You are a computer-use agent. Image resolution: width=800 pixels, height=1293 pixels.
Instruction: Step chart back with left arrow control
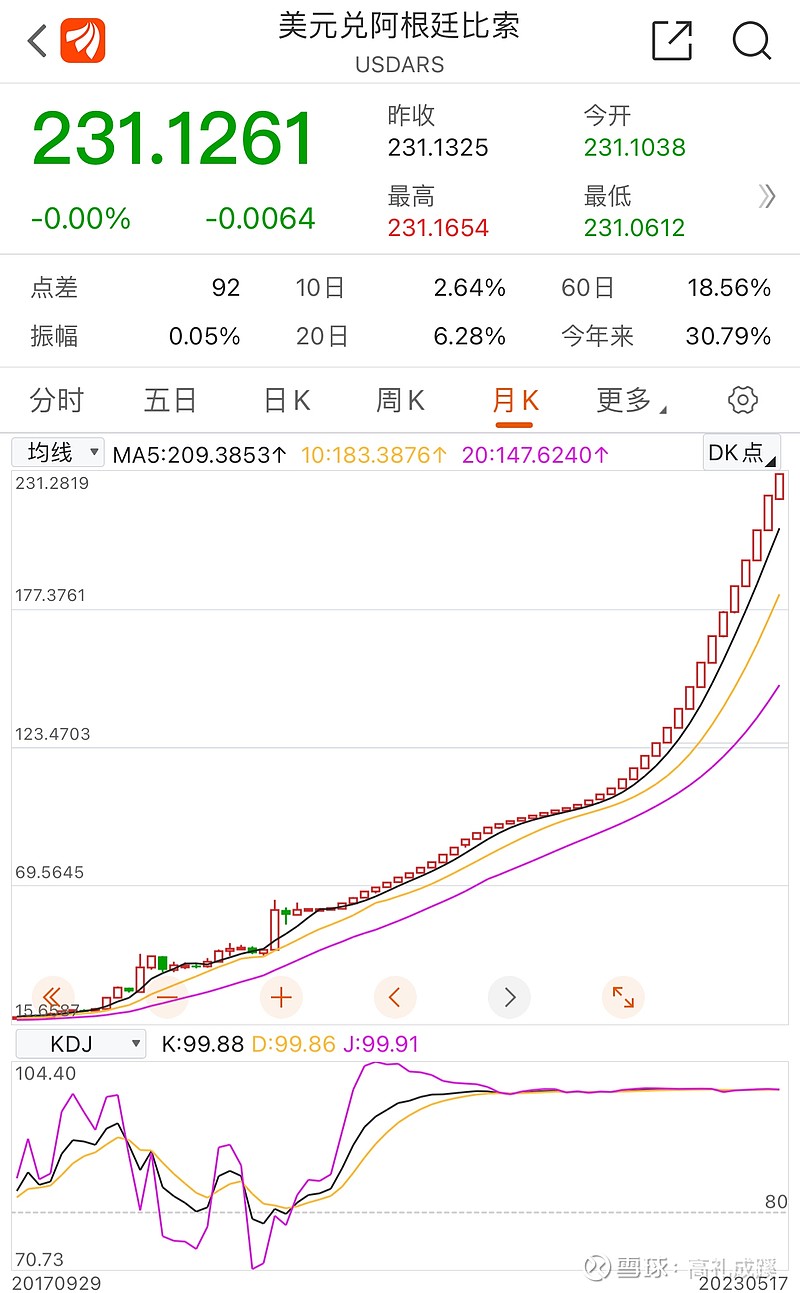(x=395, y=997)
